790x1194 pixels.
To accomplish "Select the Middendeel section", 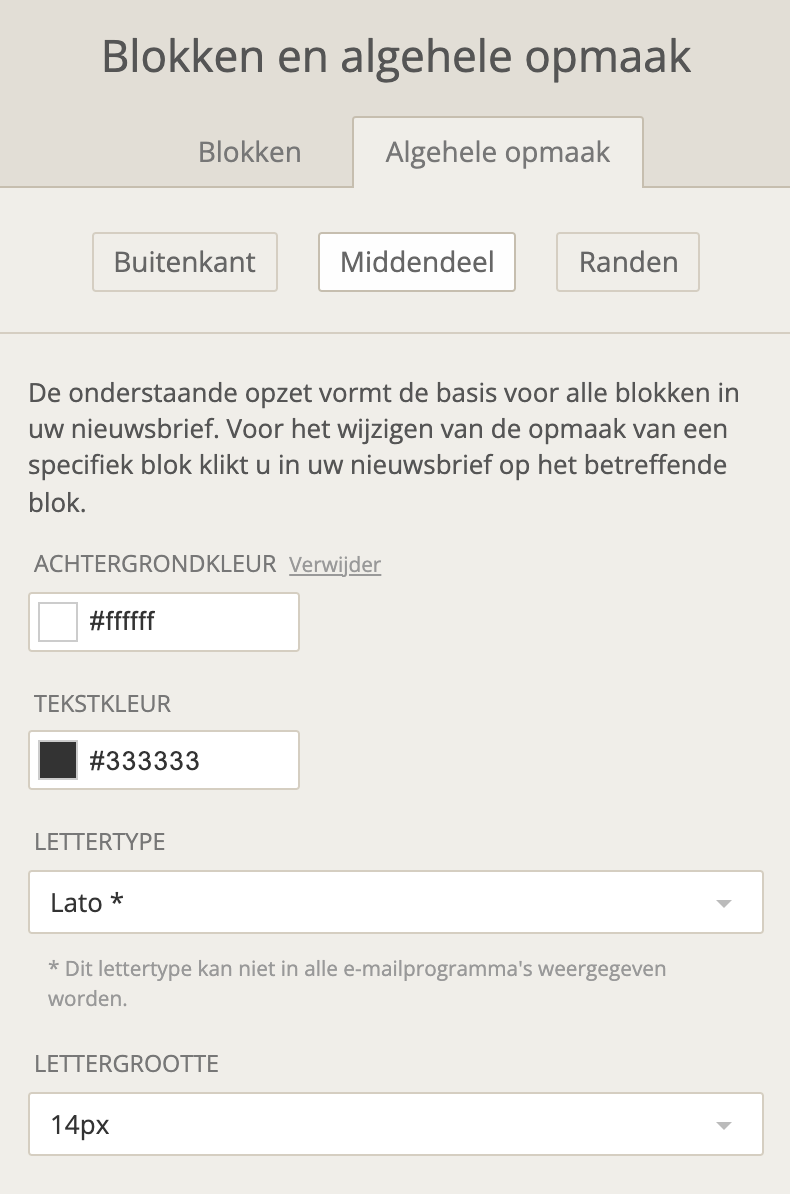I will (x=417, y=262).
